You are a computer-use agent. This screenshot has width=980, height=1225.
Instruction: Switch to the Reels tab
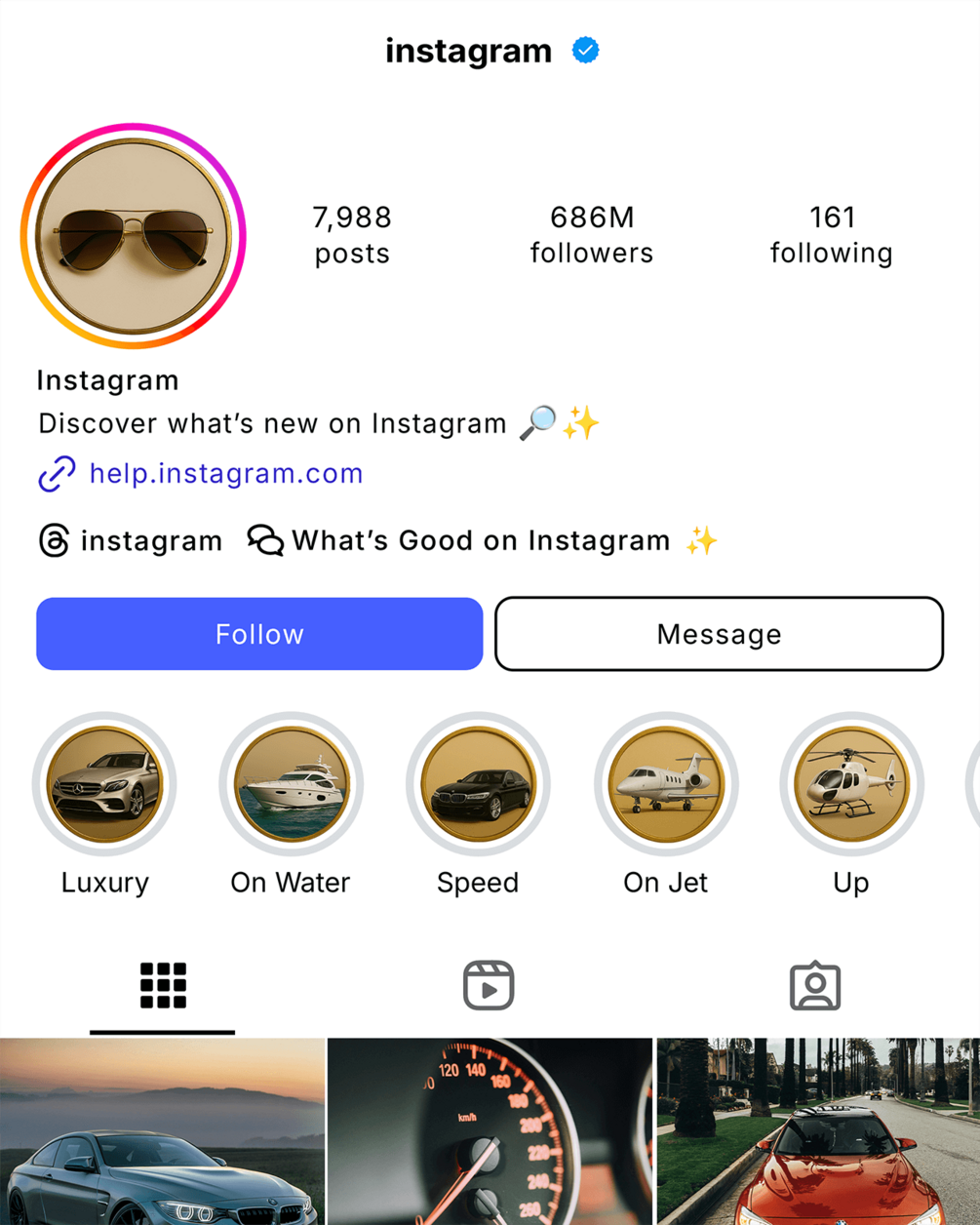489,985
